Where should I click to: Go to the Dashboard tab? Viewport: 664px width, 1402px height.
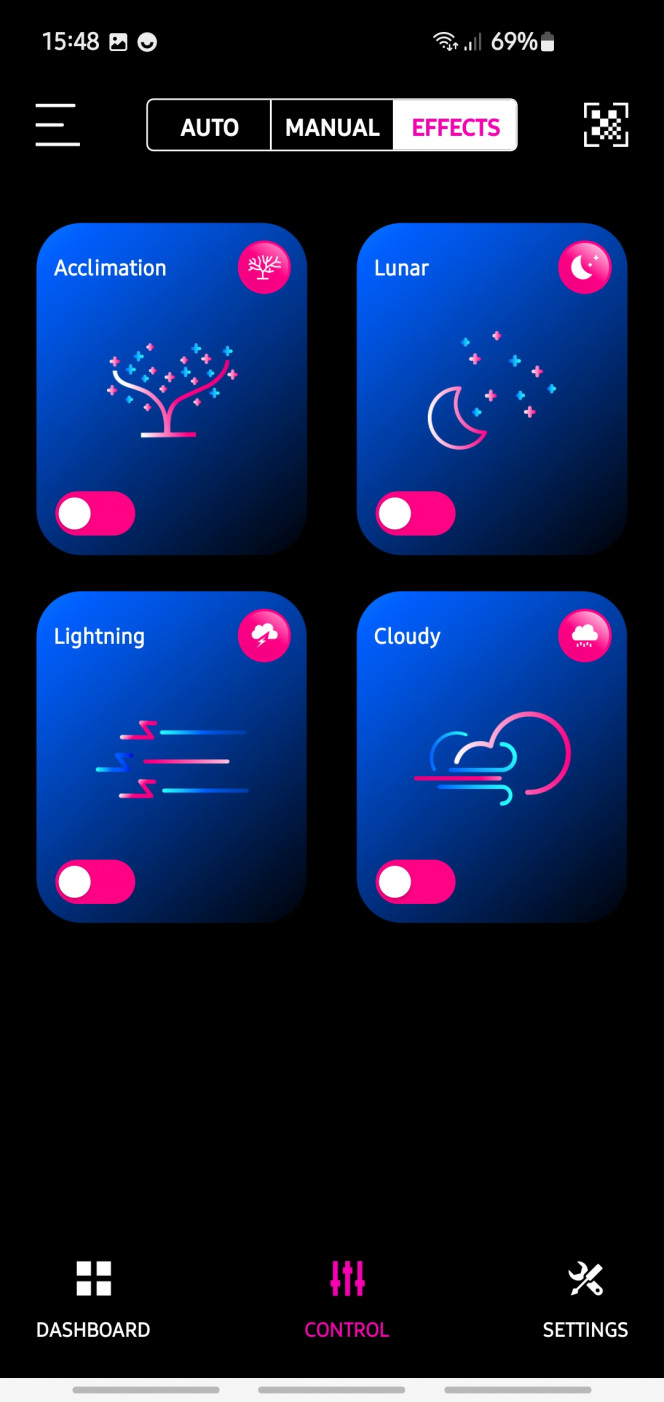(x=93, y=1298)
